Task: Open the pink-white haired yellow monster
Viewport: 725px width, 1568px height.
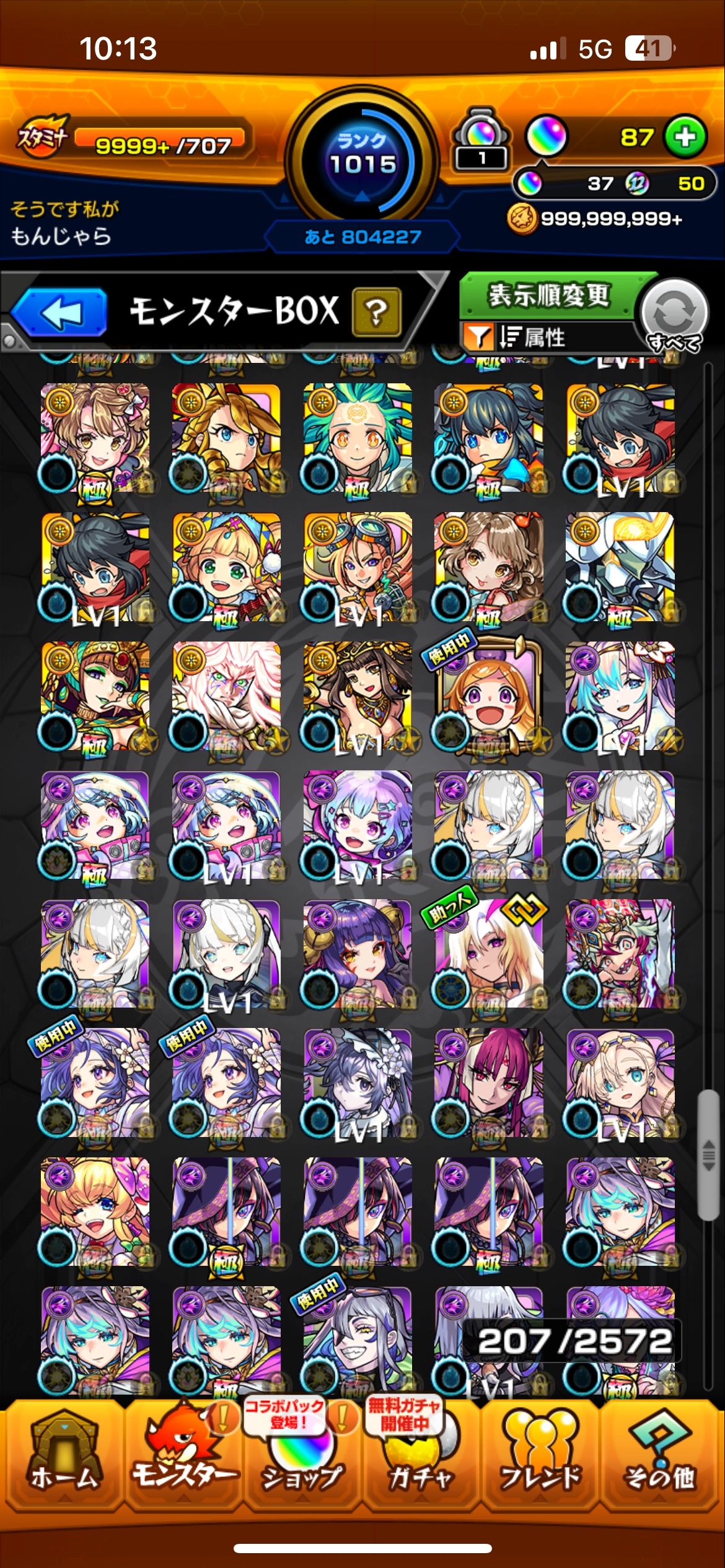Action: click(226, 696)
